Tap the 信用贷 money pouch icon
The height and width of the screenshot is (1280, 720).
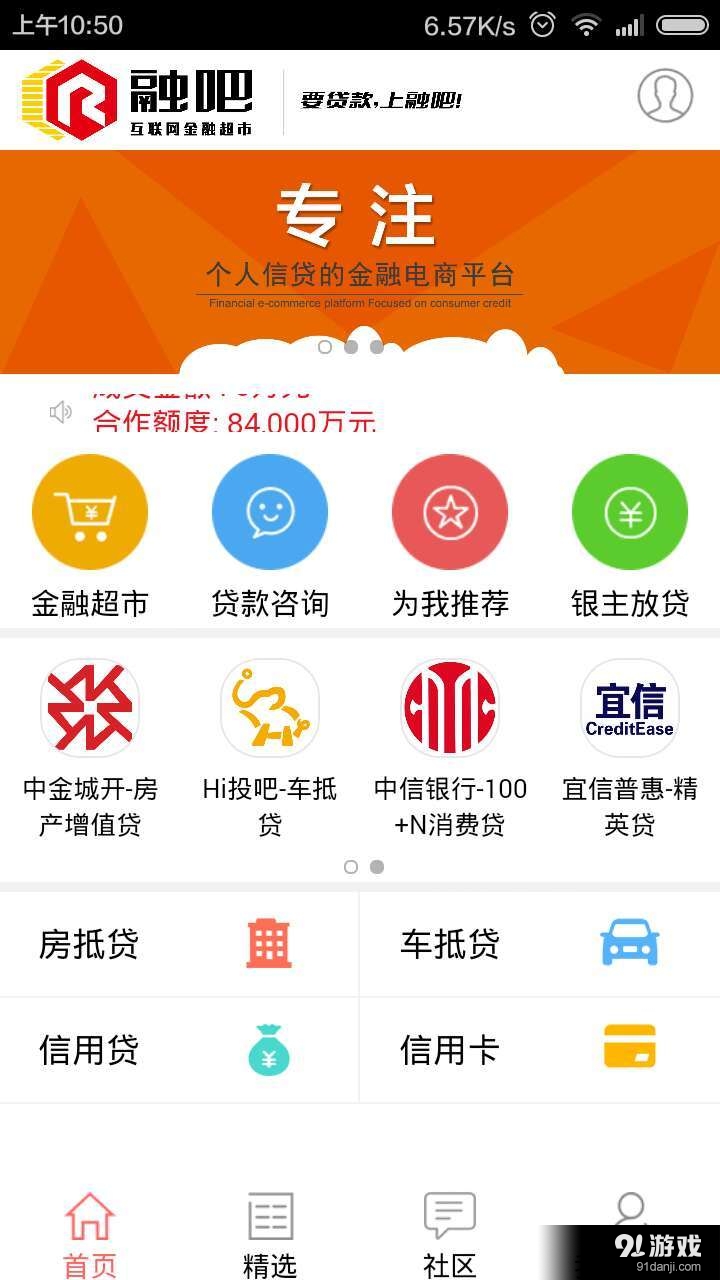(268, 1048)
